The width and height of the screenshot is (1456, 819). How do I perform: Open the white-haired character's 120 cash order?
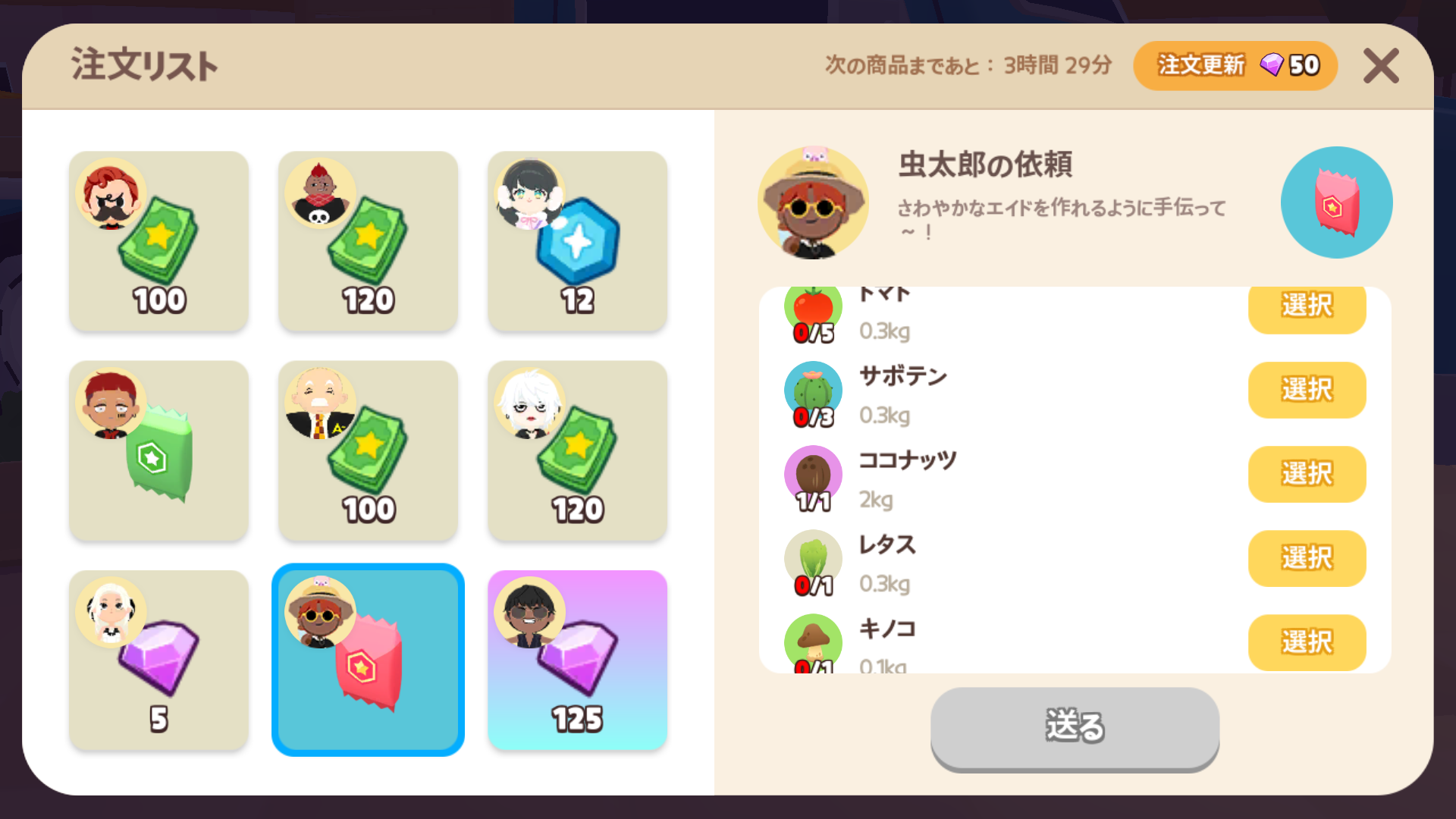pyautogui.click(x=577, y=450)
